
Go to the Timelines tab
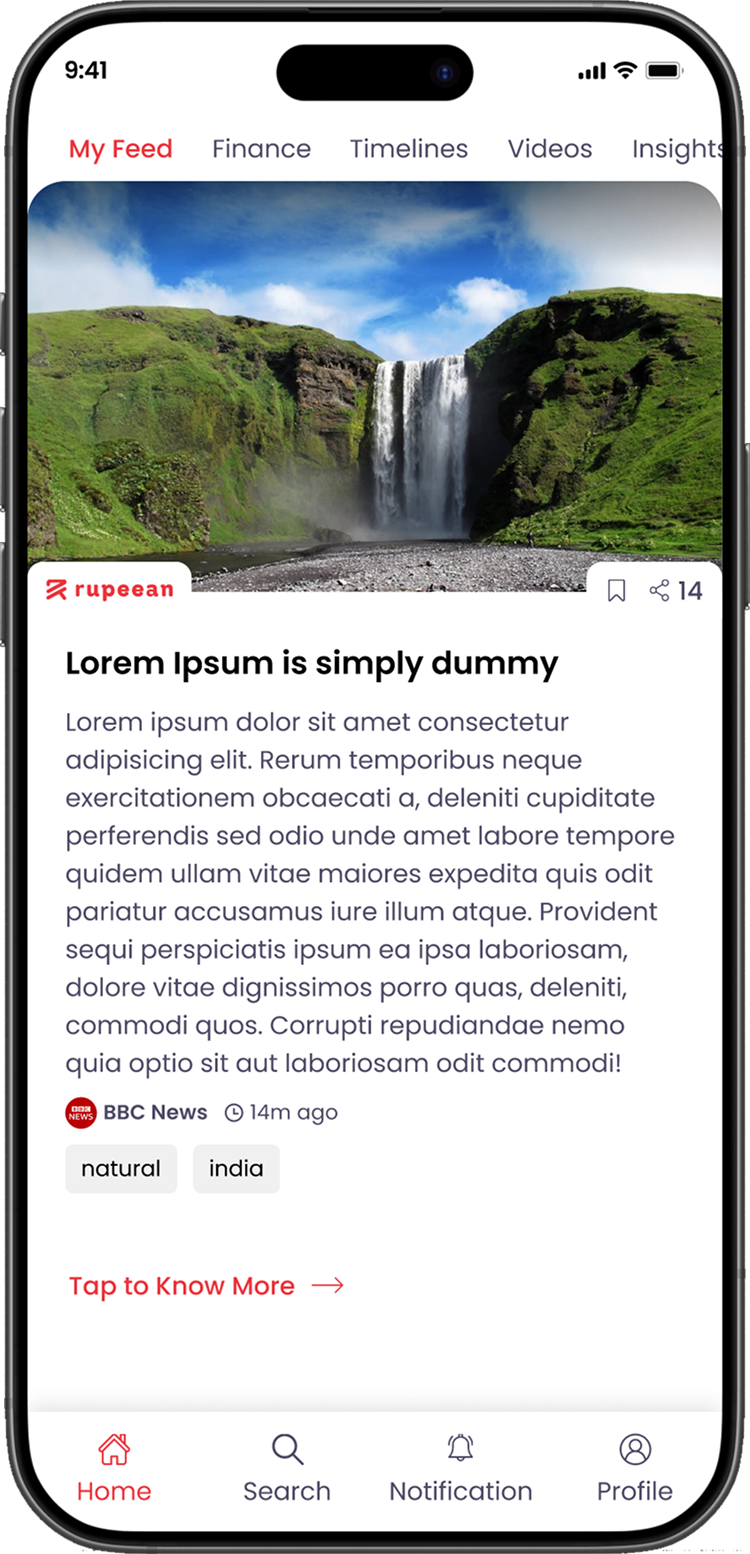pyautogui.click(x=408, y=149)
